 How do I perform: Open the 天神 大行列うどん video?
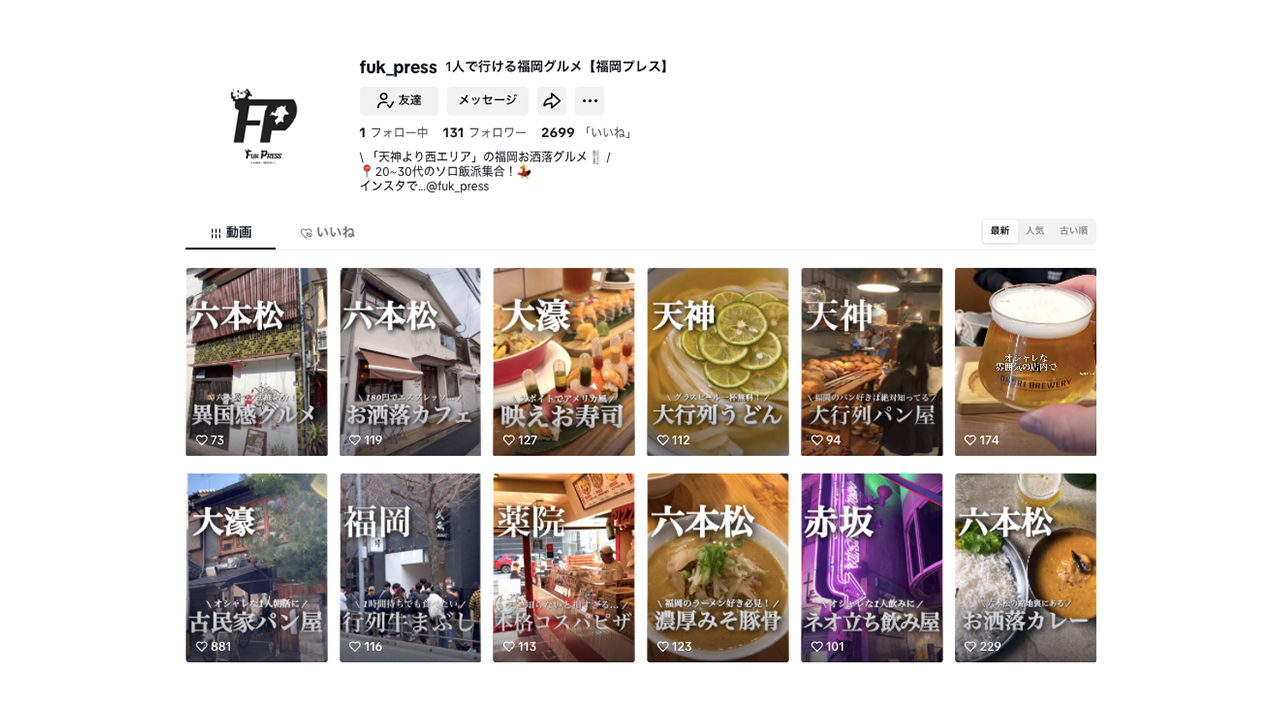pyautogui.click(x=717, y=361)
